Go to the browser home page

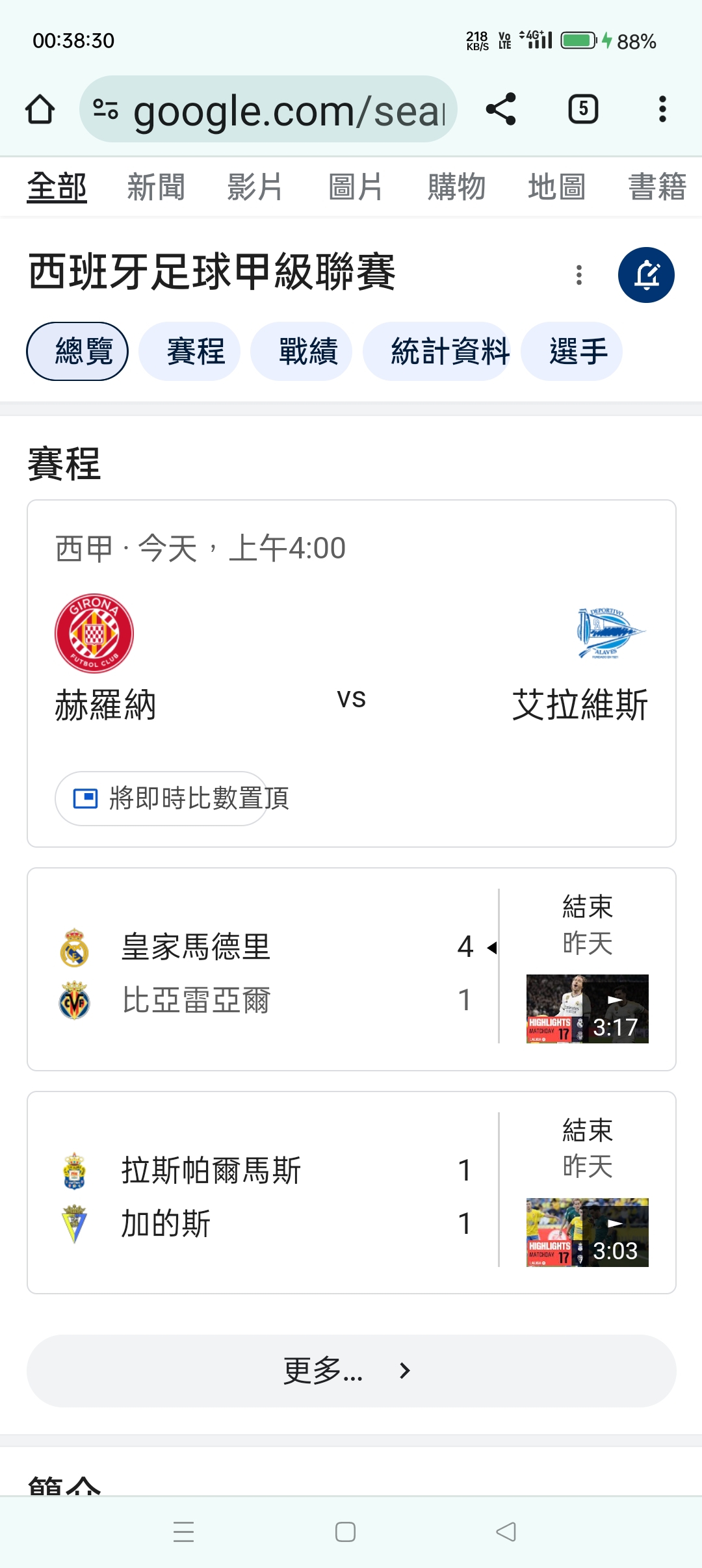(x=40, y=109)
